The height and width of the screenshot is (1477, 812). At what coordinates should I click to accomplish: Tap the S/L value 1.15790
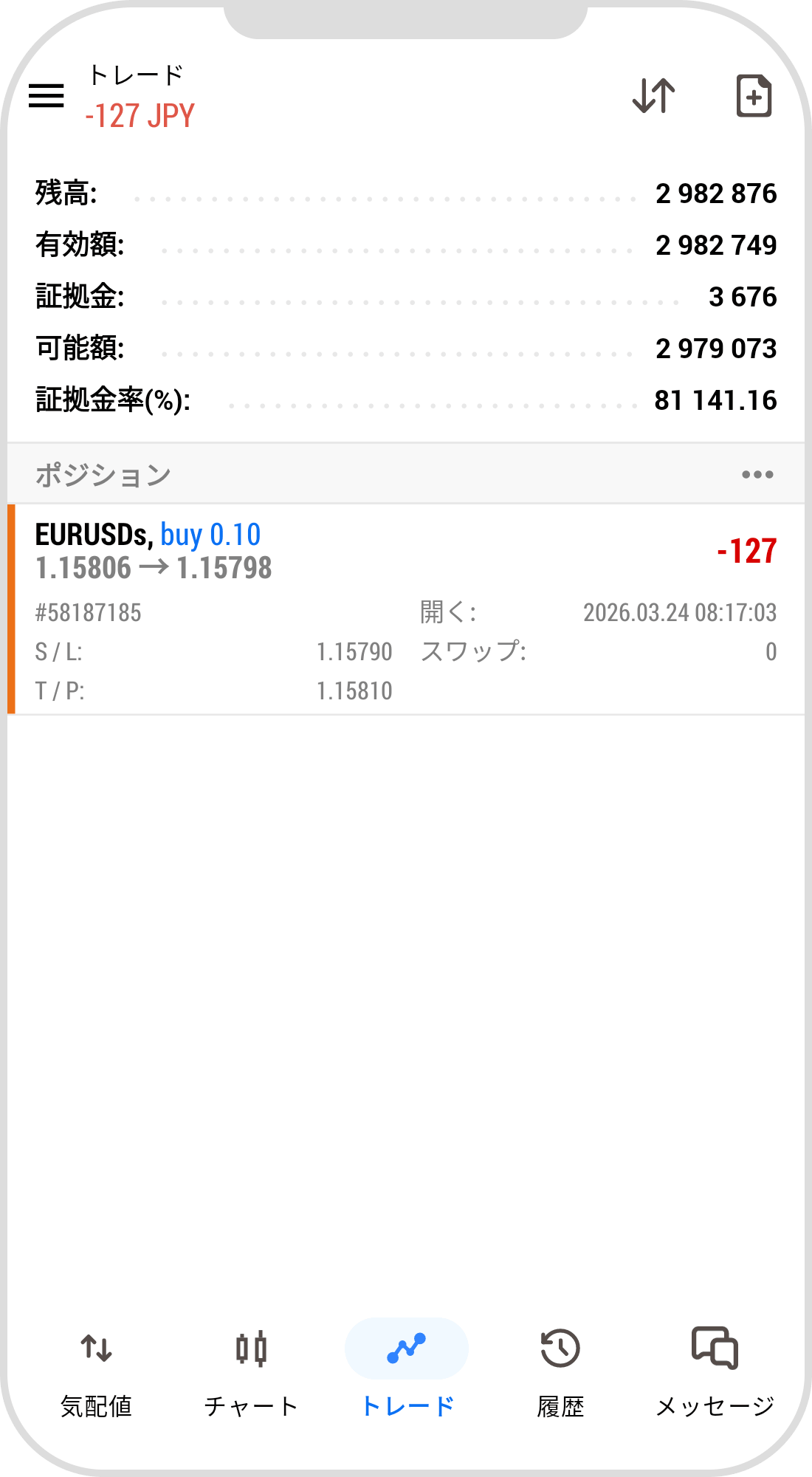point(354,651)
